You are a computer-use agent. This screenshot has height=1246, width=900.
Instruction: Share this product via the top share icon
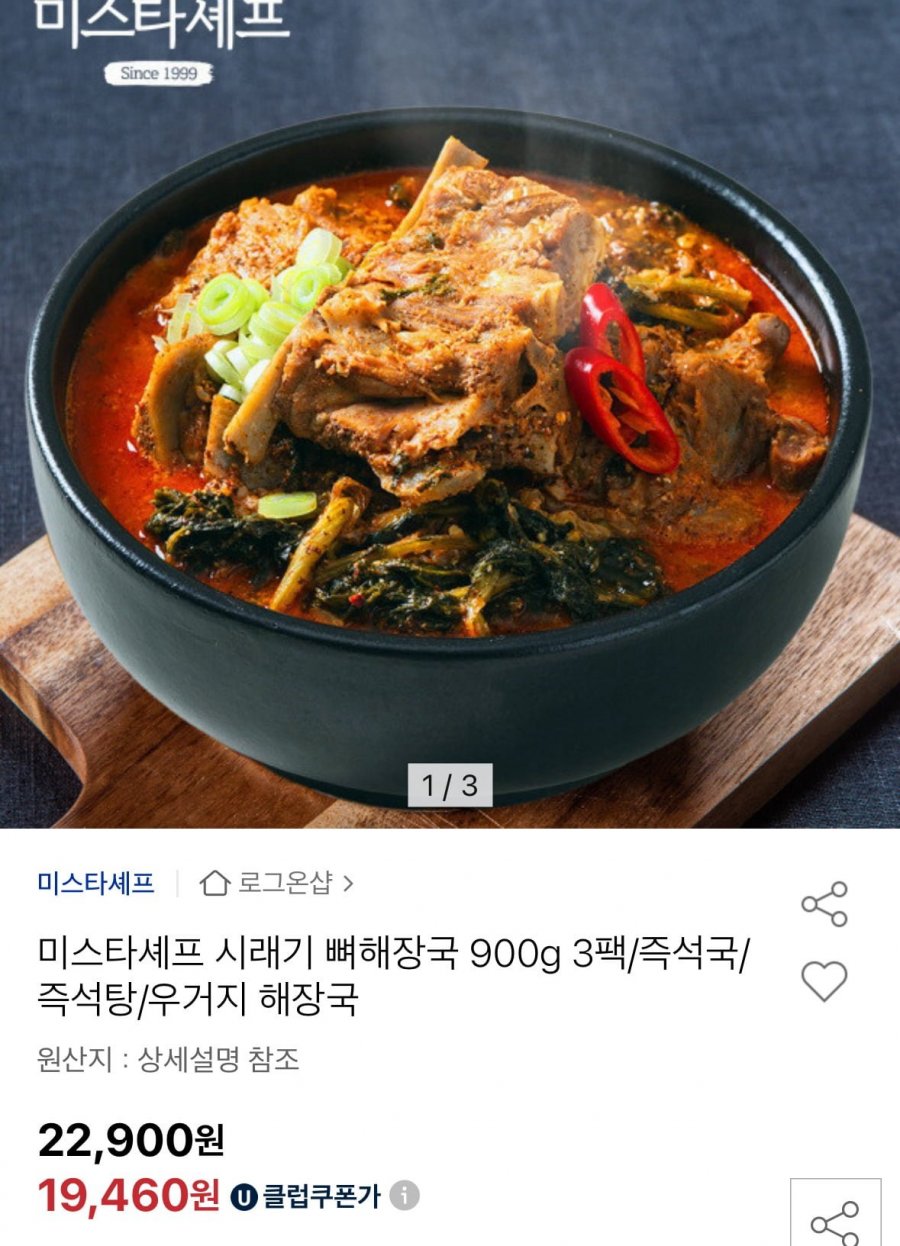pyautogui.click(x=824, y=904)
